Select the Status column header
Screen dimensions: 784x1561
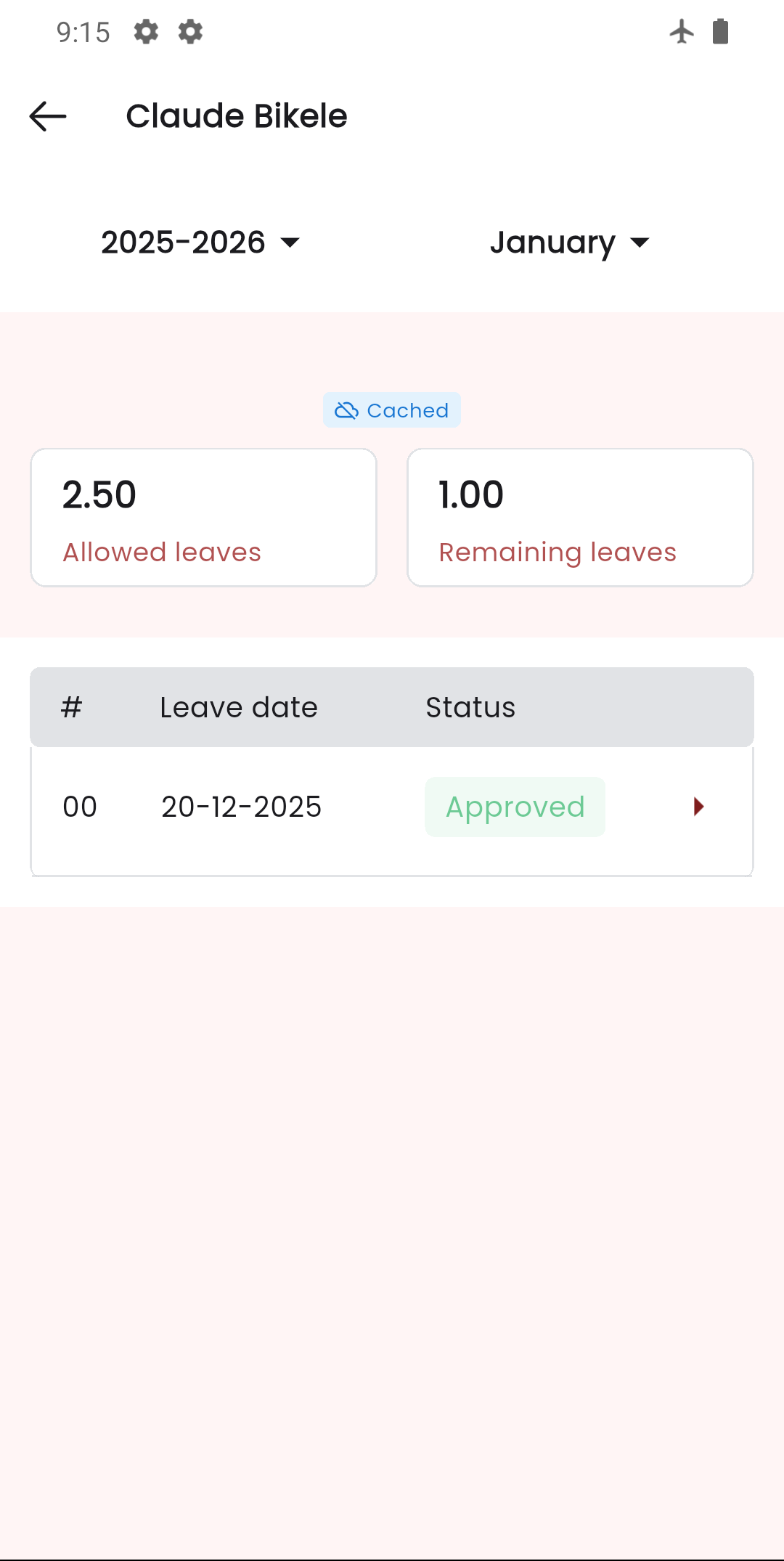pos(470,706)
